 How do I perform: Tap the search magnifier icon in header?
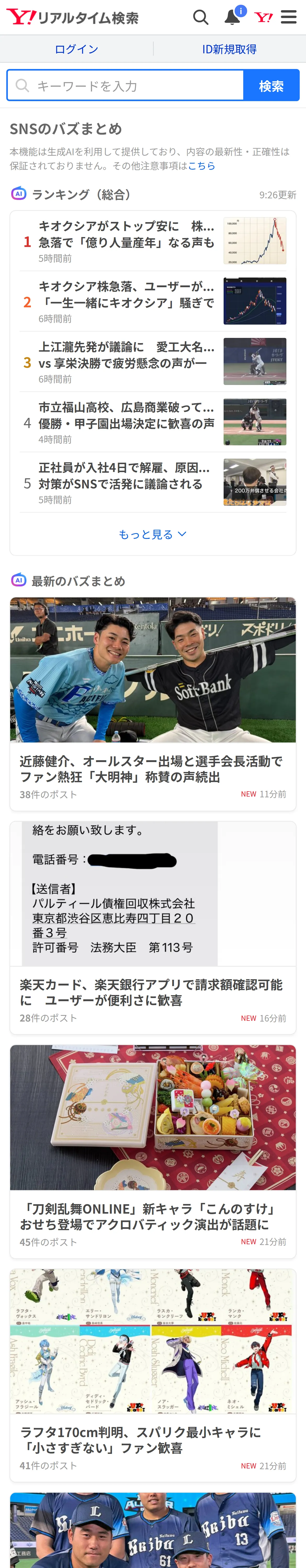[201, 17]
